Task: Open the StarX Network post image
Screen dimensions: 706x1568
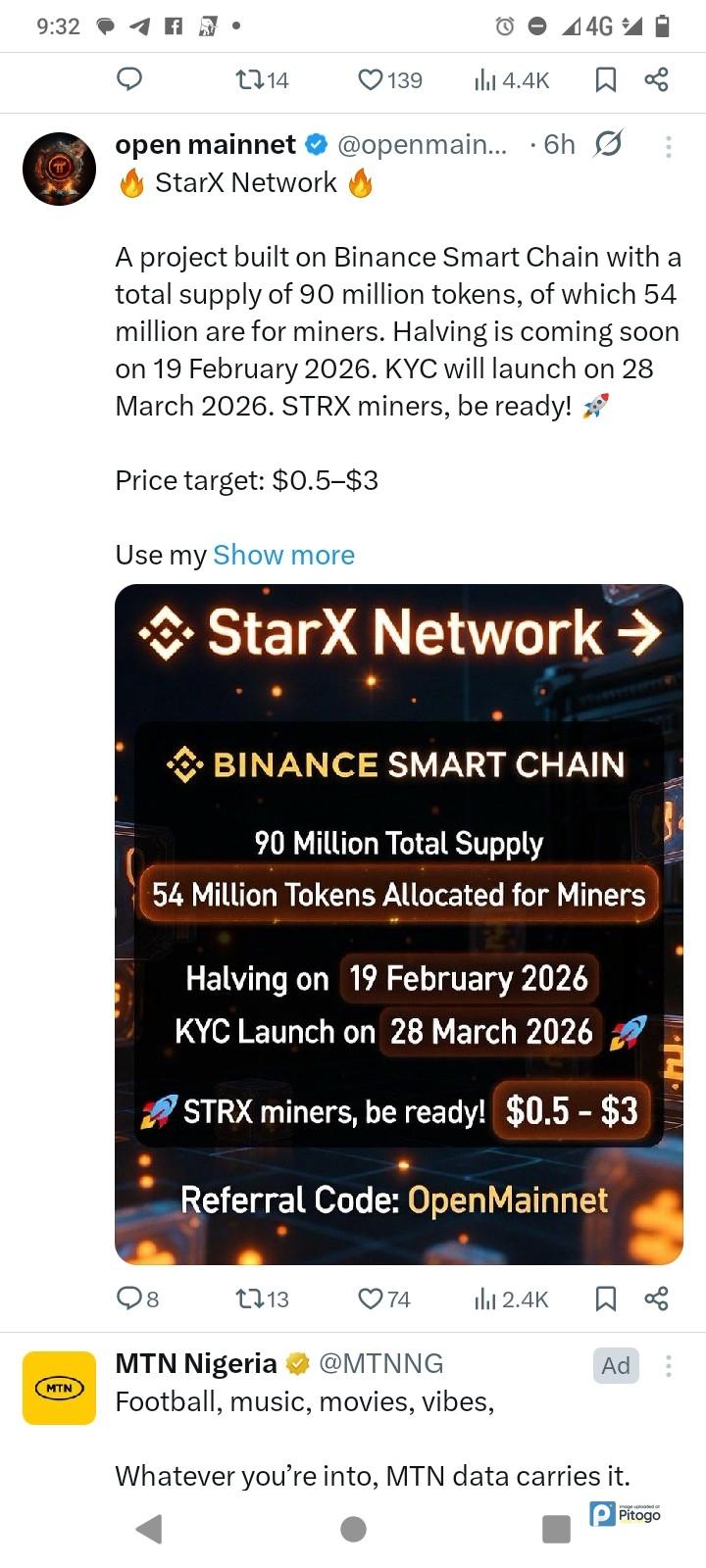Action: point(398,923)
